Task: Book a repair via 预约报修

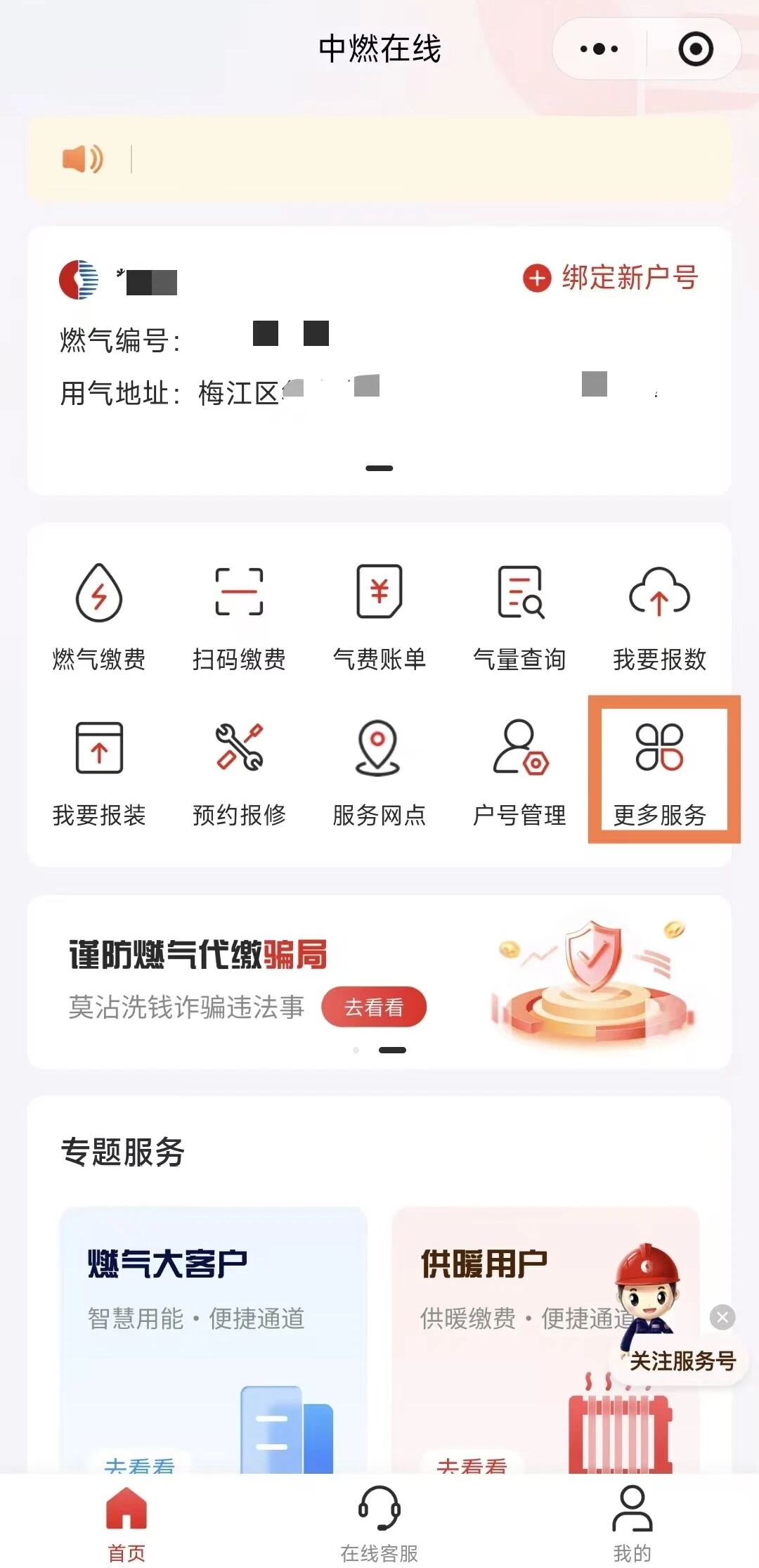Action: tap(239, 771)
